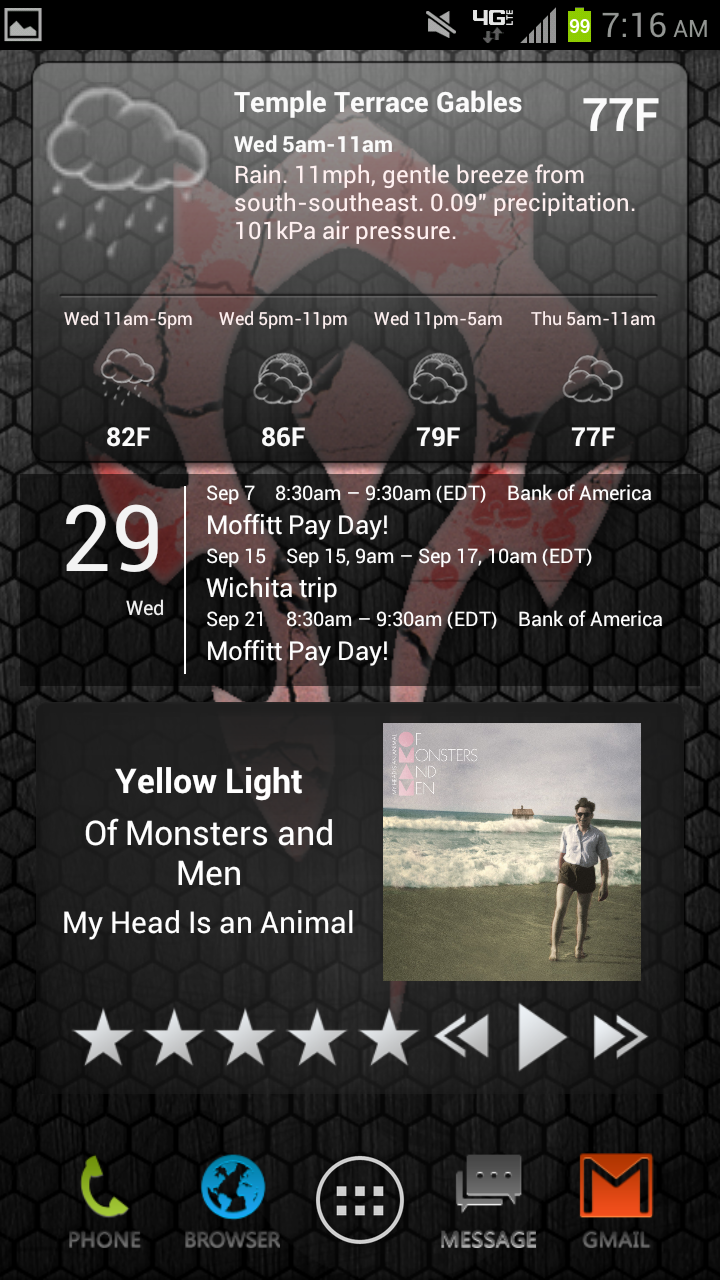Rate the song one star
This screenshot has height=1280, width=720.
point(103,1037)
